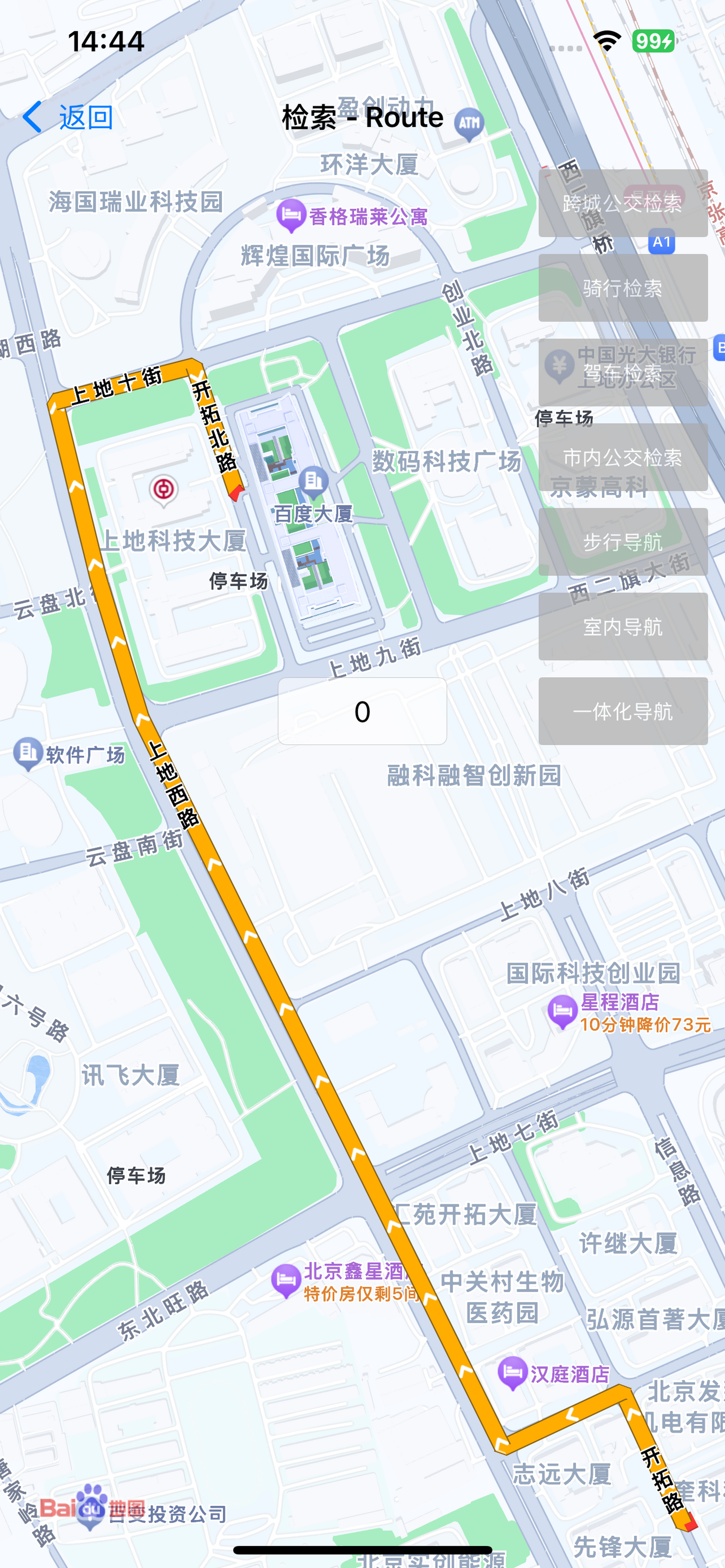The height and width of the screenshot is (1568, 725).
Task: Focus the text field showing 0
Action: (362, 711)
